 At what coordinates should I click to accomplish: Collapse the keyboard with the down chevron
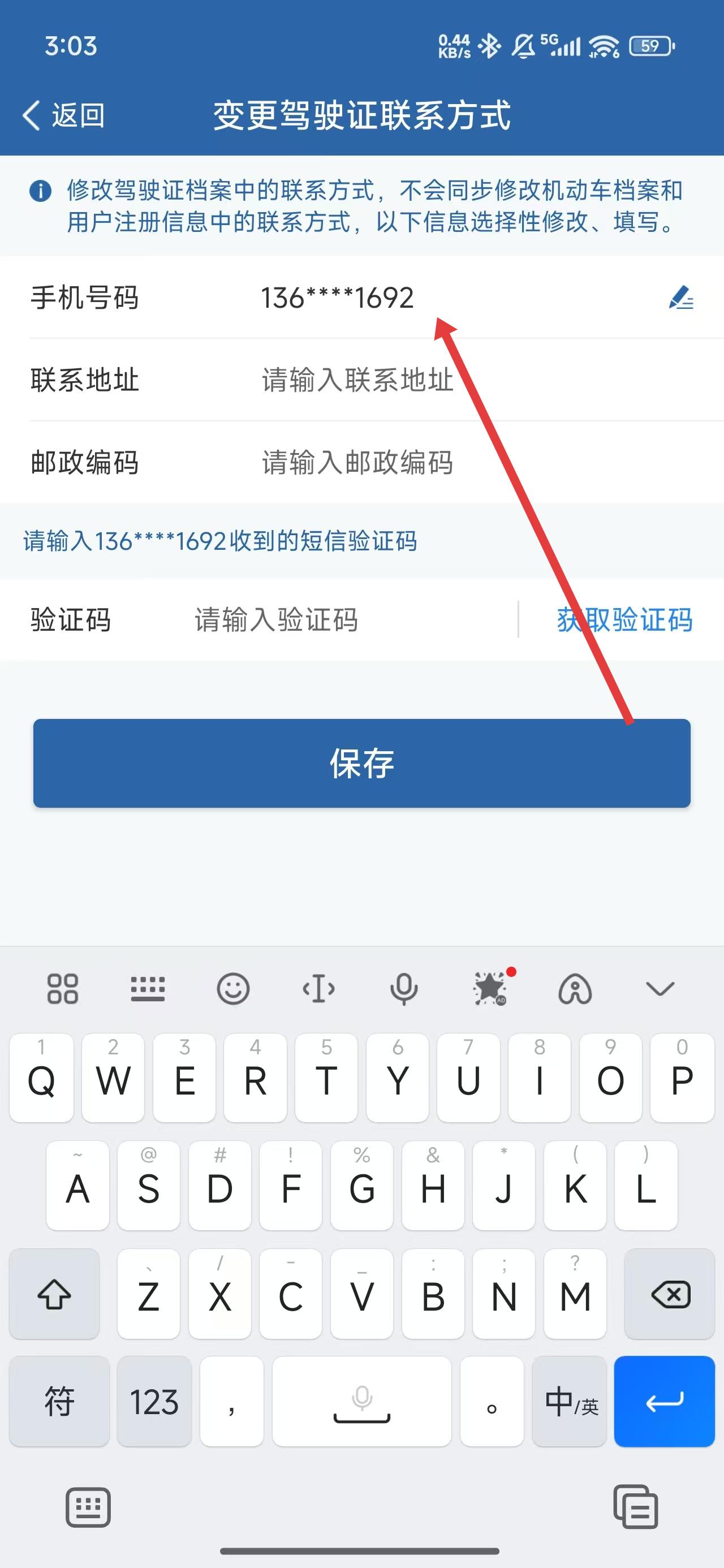coord(660,989)
